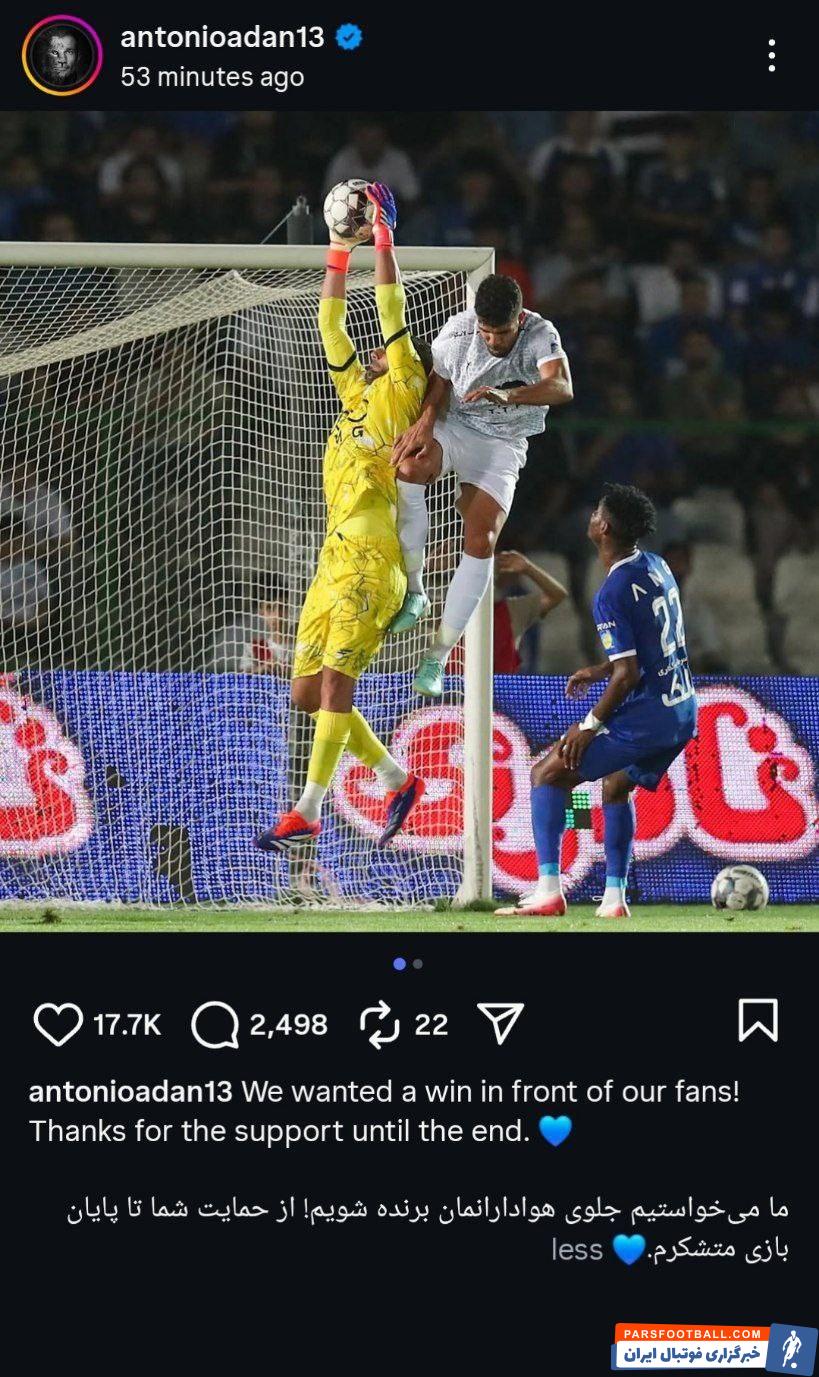
Task: Tap the goalkeeper match photo in the post
Action: click(409, 520)
